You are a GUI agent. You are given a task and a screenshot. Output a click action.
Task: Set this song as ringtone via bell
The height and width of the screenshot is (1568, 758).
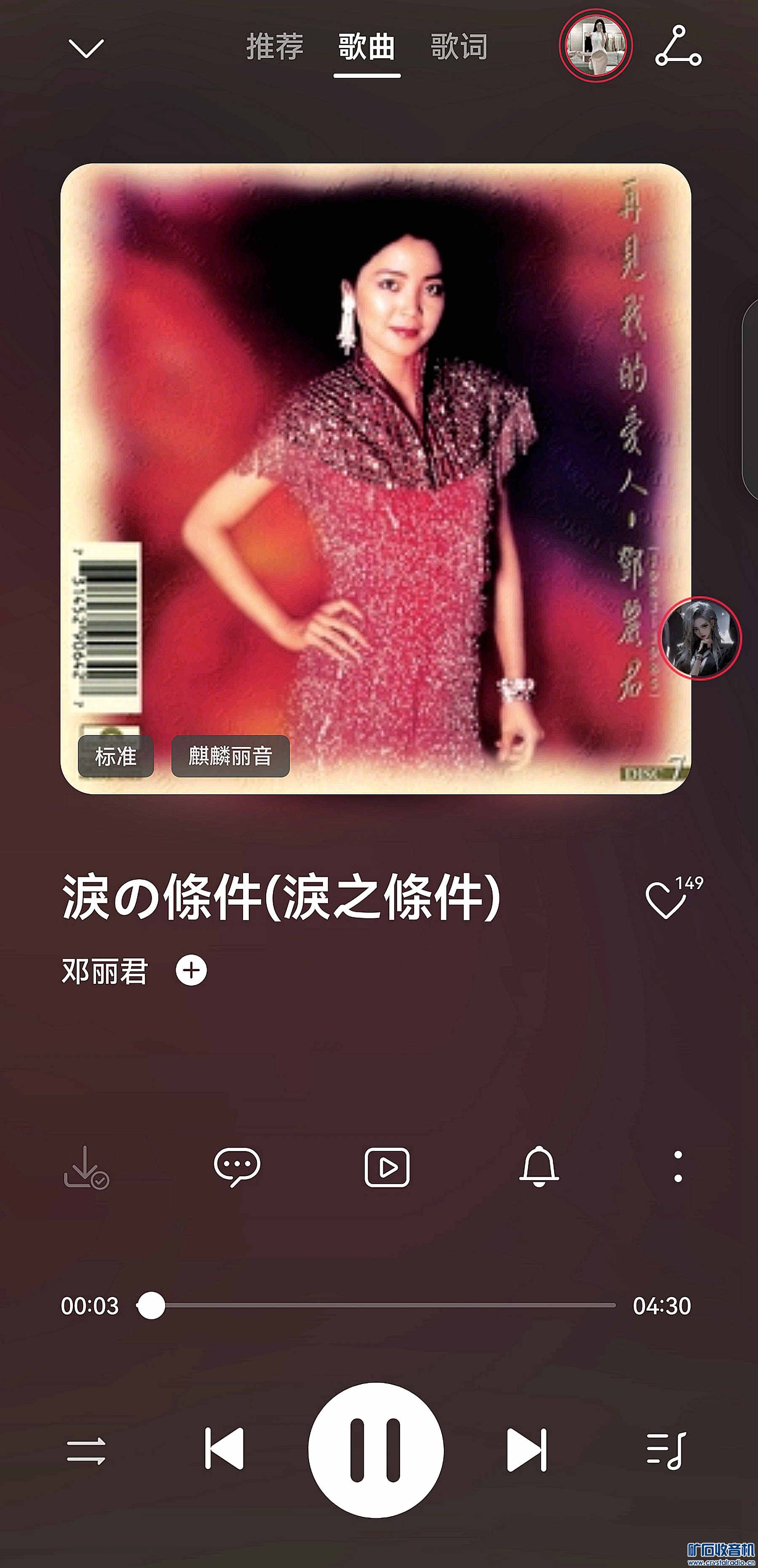point(539,1167)
